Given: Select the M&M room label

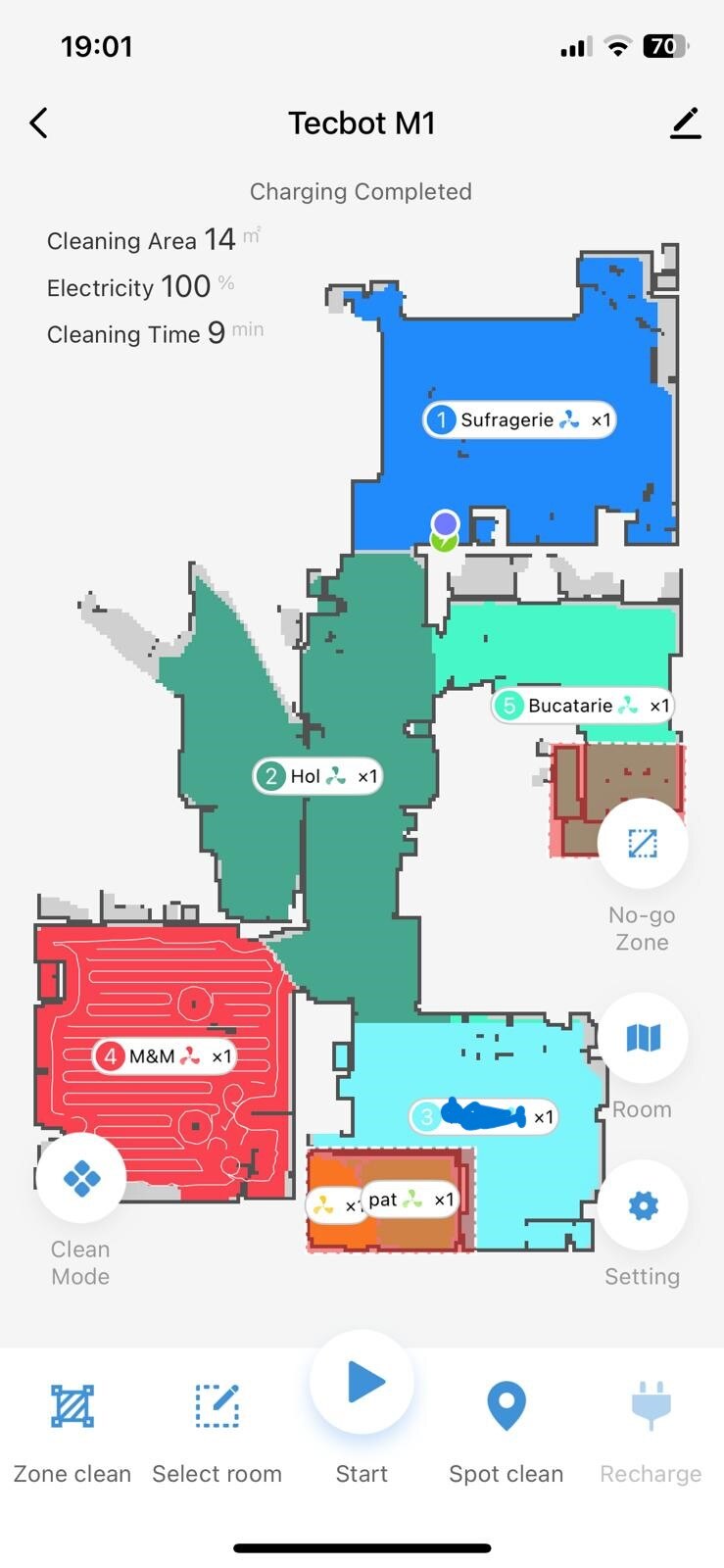Looking at the screenshot, I should coord(164,1056).
